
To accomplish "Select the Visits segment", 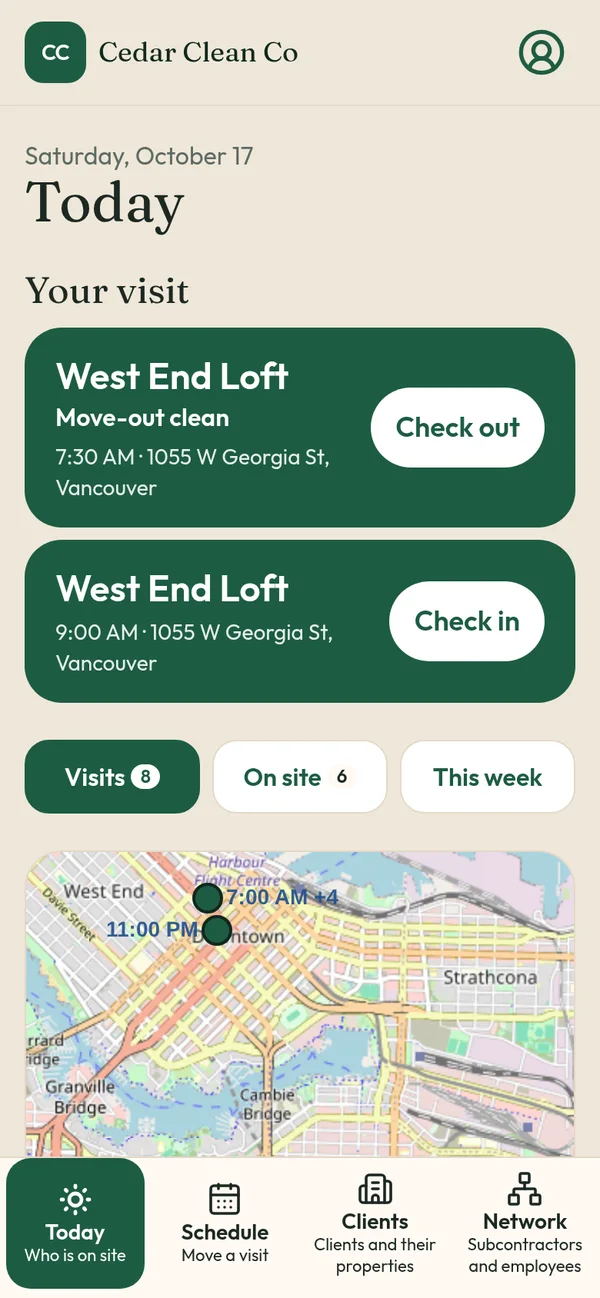I will 112,777.
